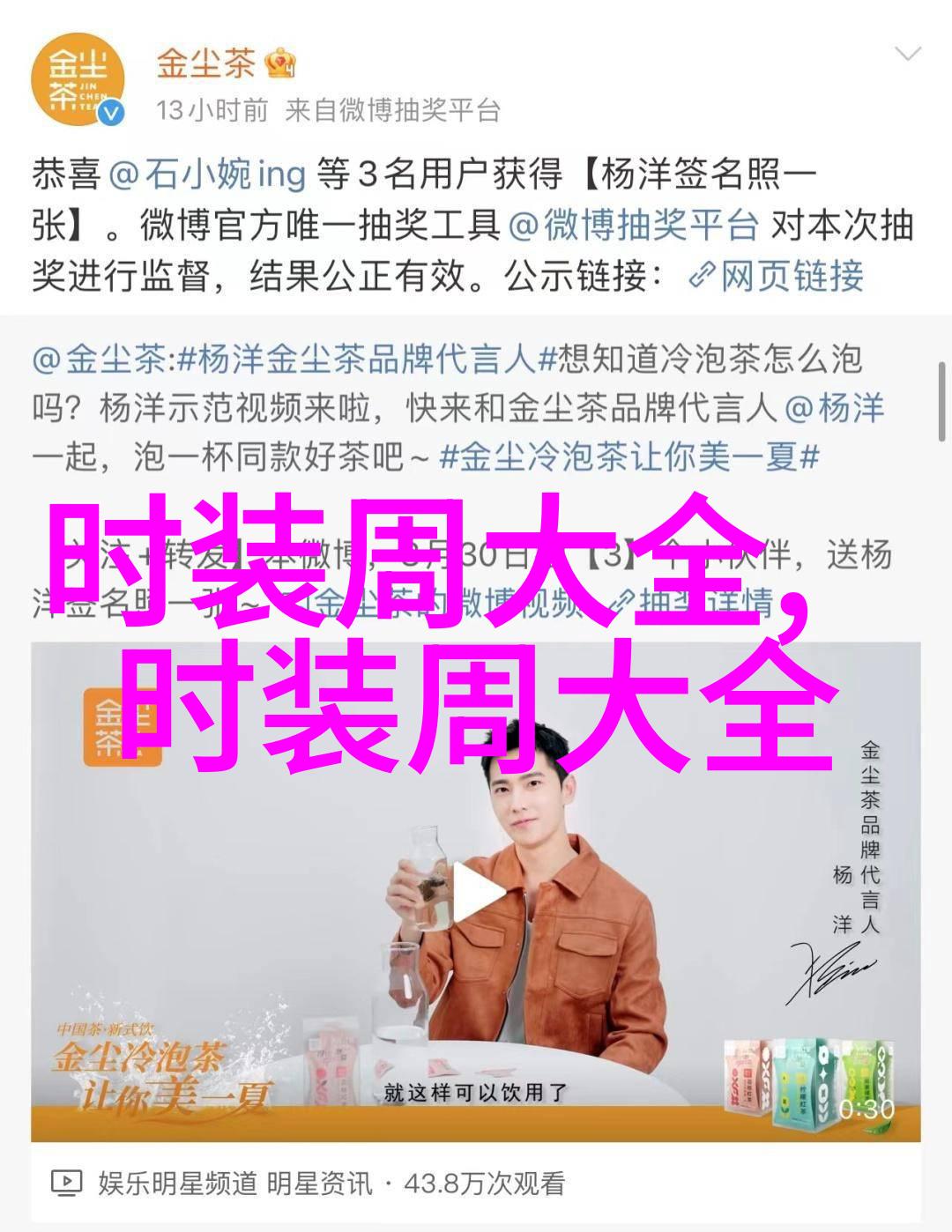Open the 网页链接 web link

[x=777, y=277]
